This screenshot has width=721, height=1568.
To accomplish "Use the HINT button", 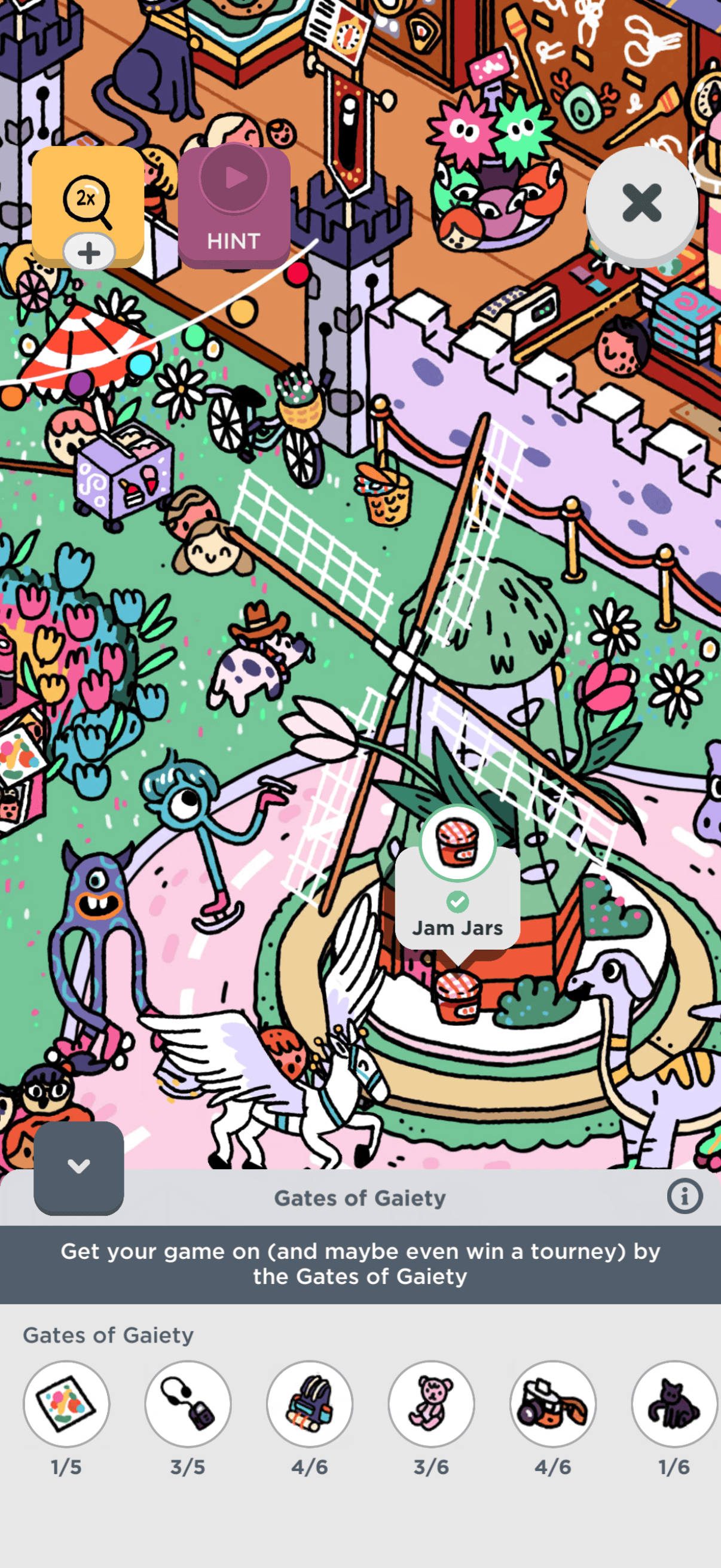I will [234, 207].
